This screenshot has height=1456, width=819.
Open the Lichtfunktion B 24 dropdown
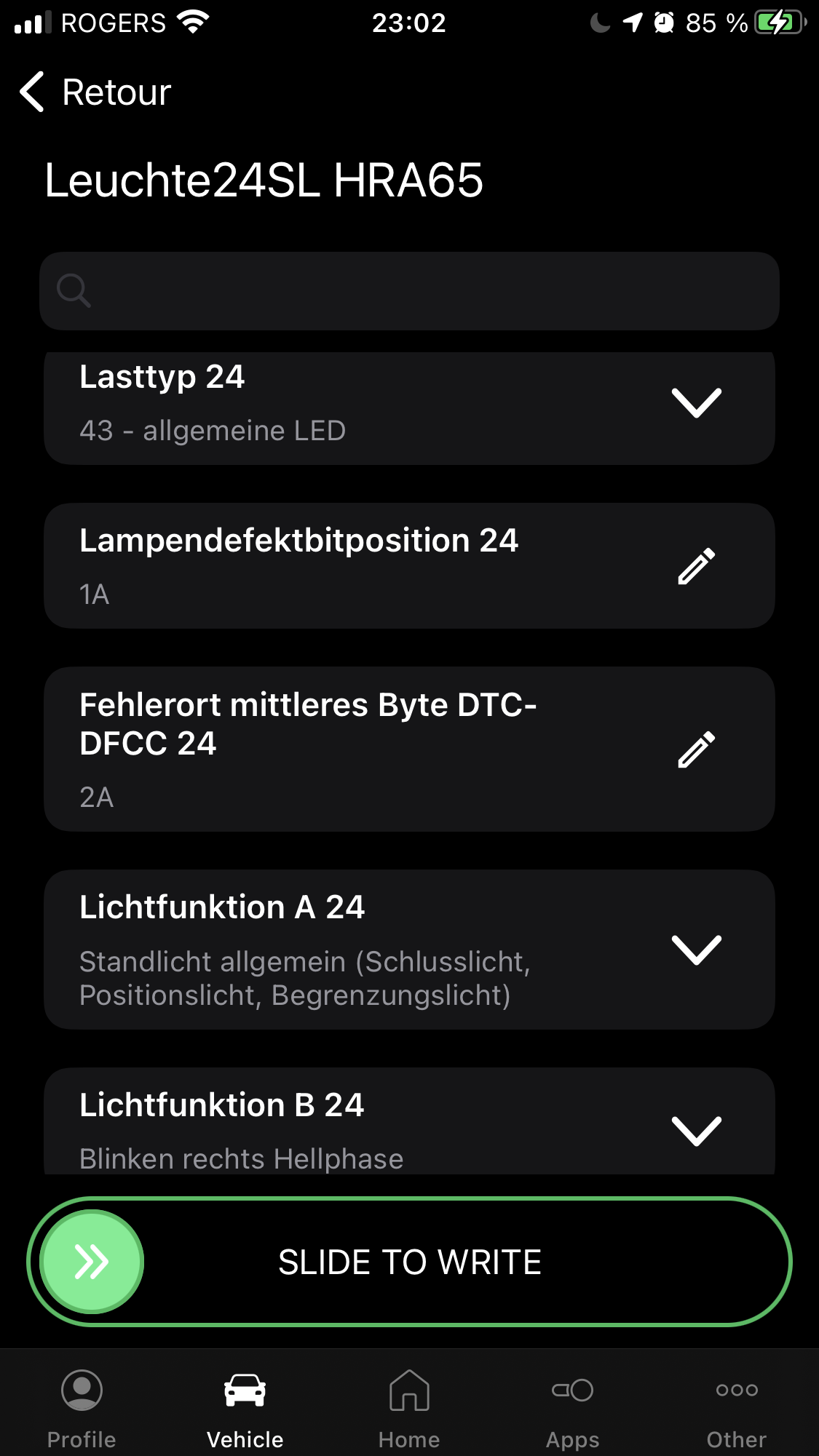[696, 1131]
